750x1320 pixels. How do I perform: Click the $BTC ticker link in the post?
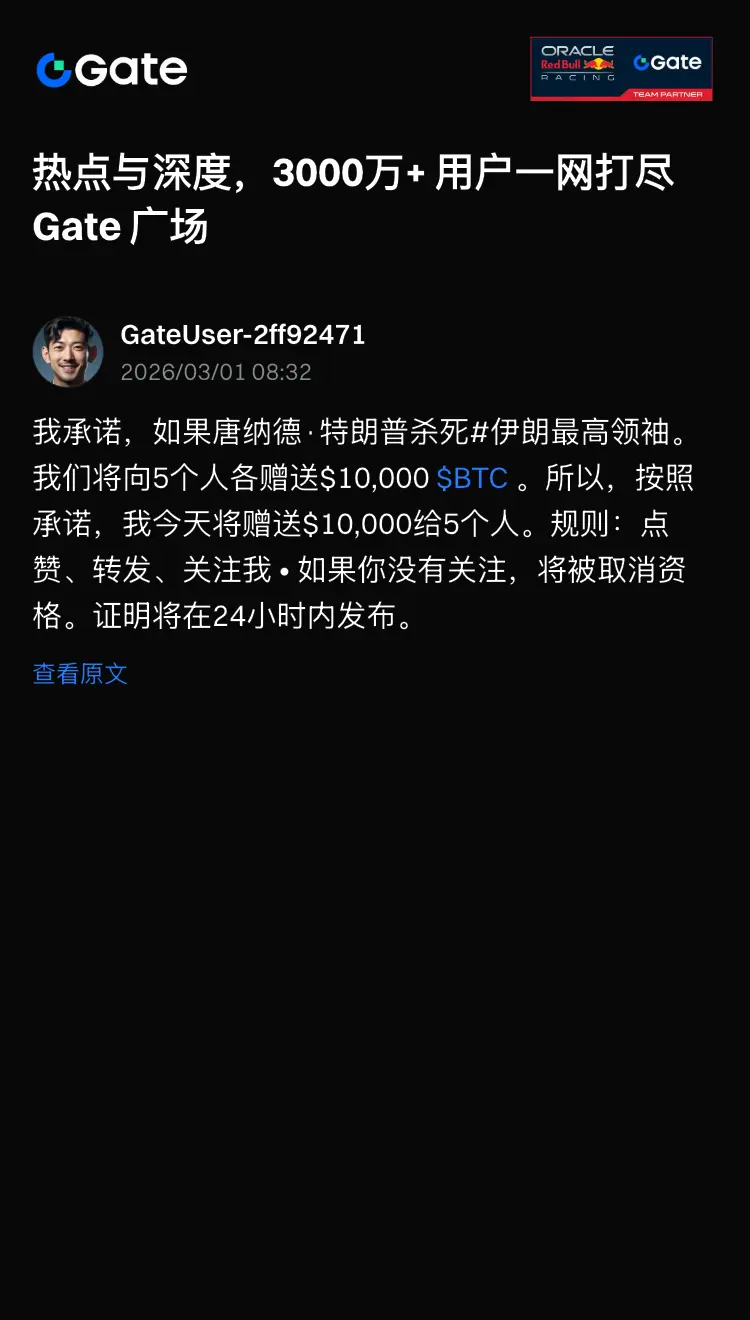[471, 479]
